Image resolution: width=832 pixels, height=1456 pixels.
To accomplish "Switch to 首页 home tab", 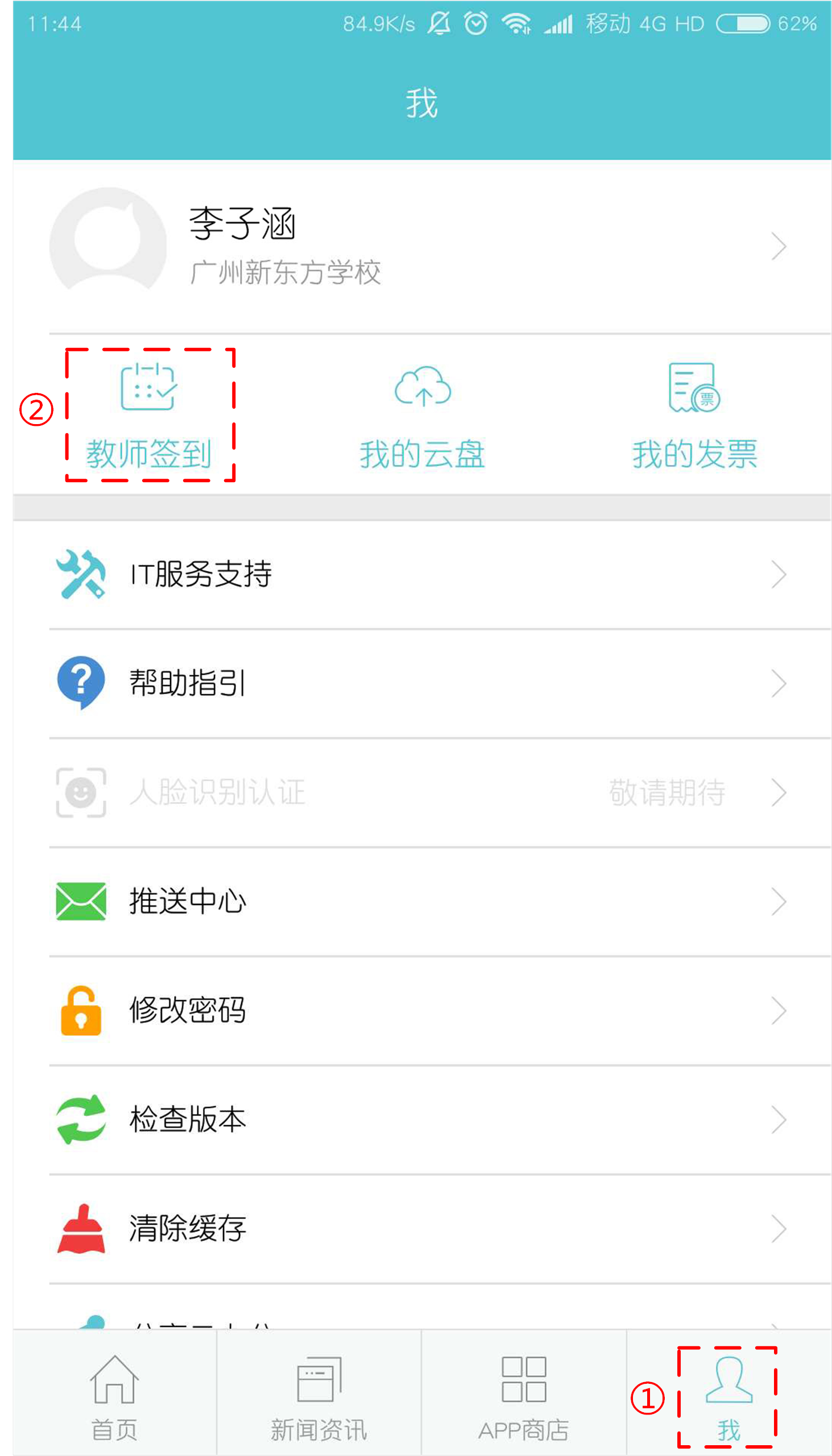I will (x=114, y=1393).
